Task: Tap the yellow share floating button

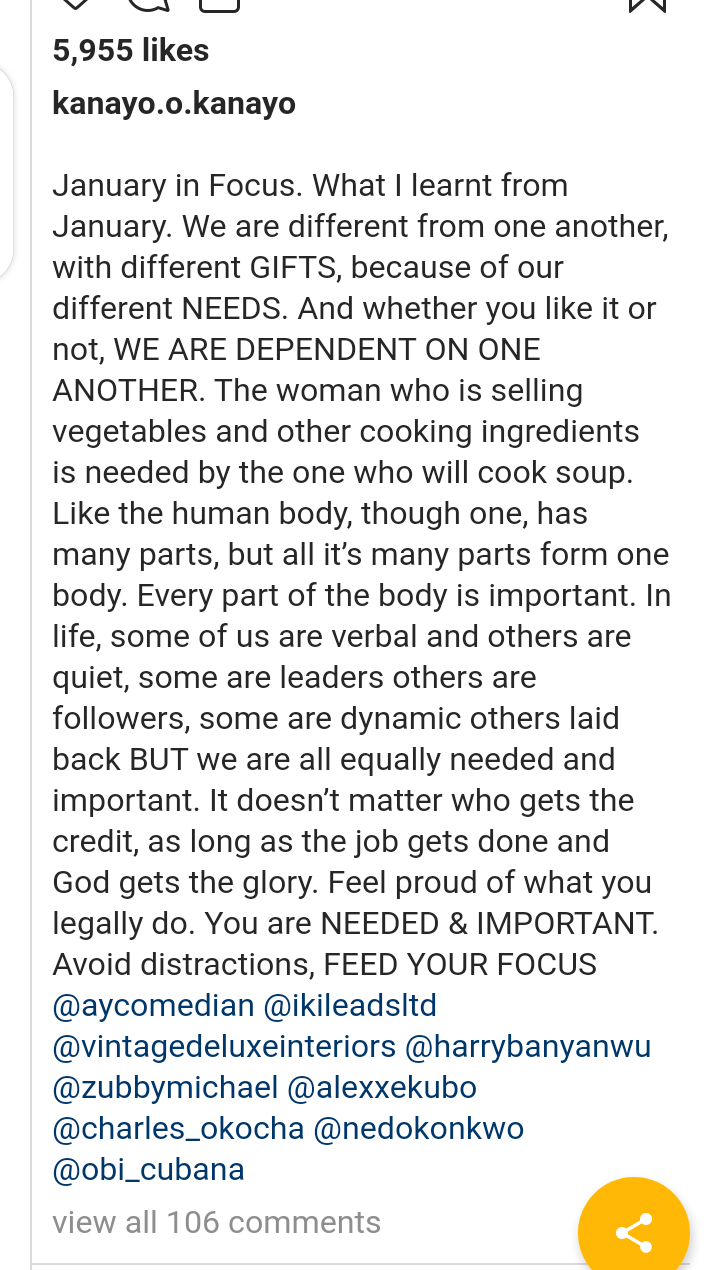Action: coord(634,1232)
